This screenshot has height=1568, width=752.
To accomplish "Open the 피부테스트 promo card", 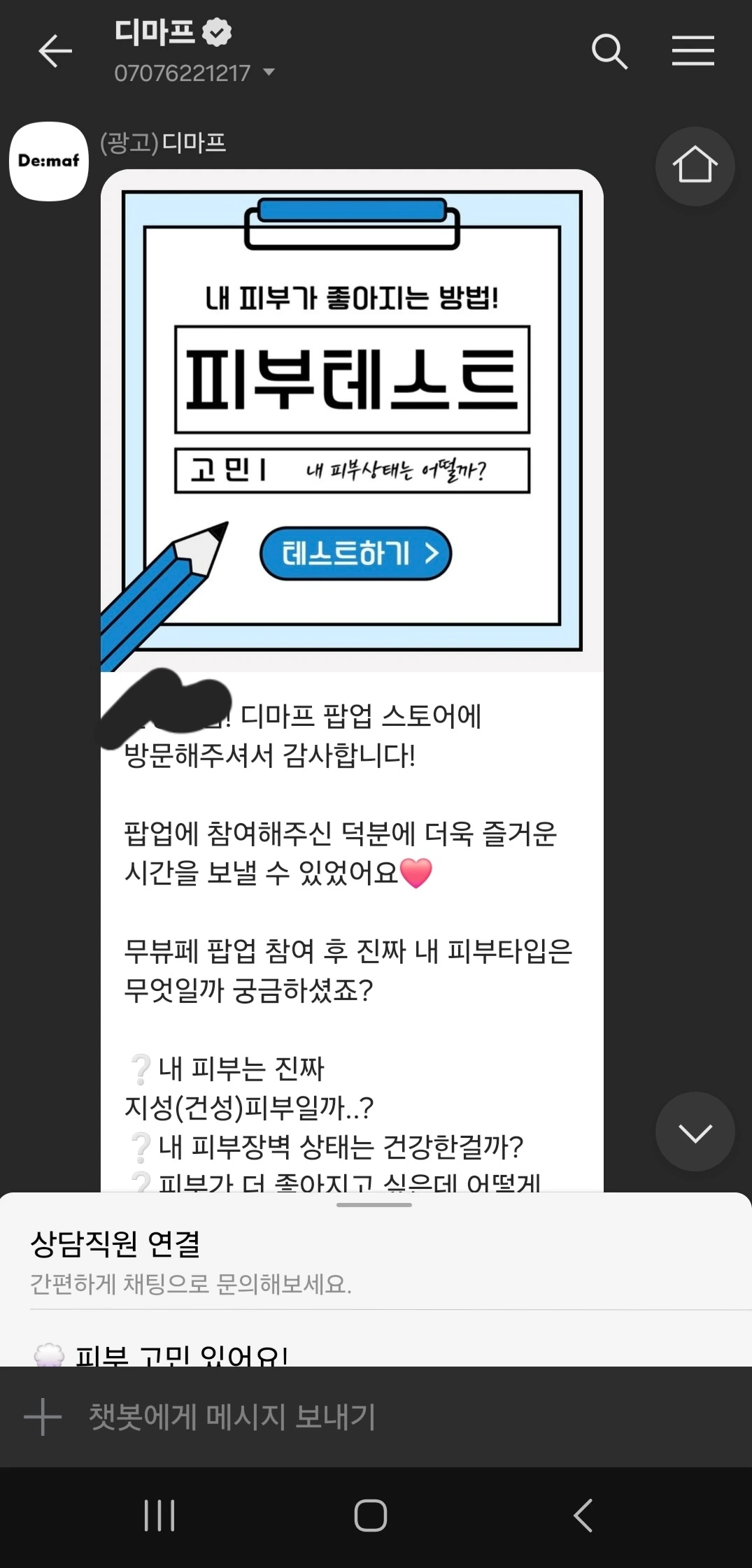I will 352,421.
